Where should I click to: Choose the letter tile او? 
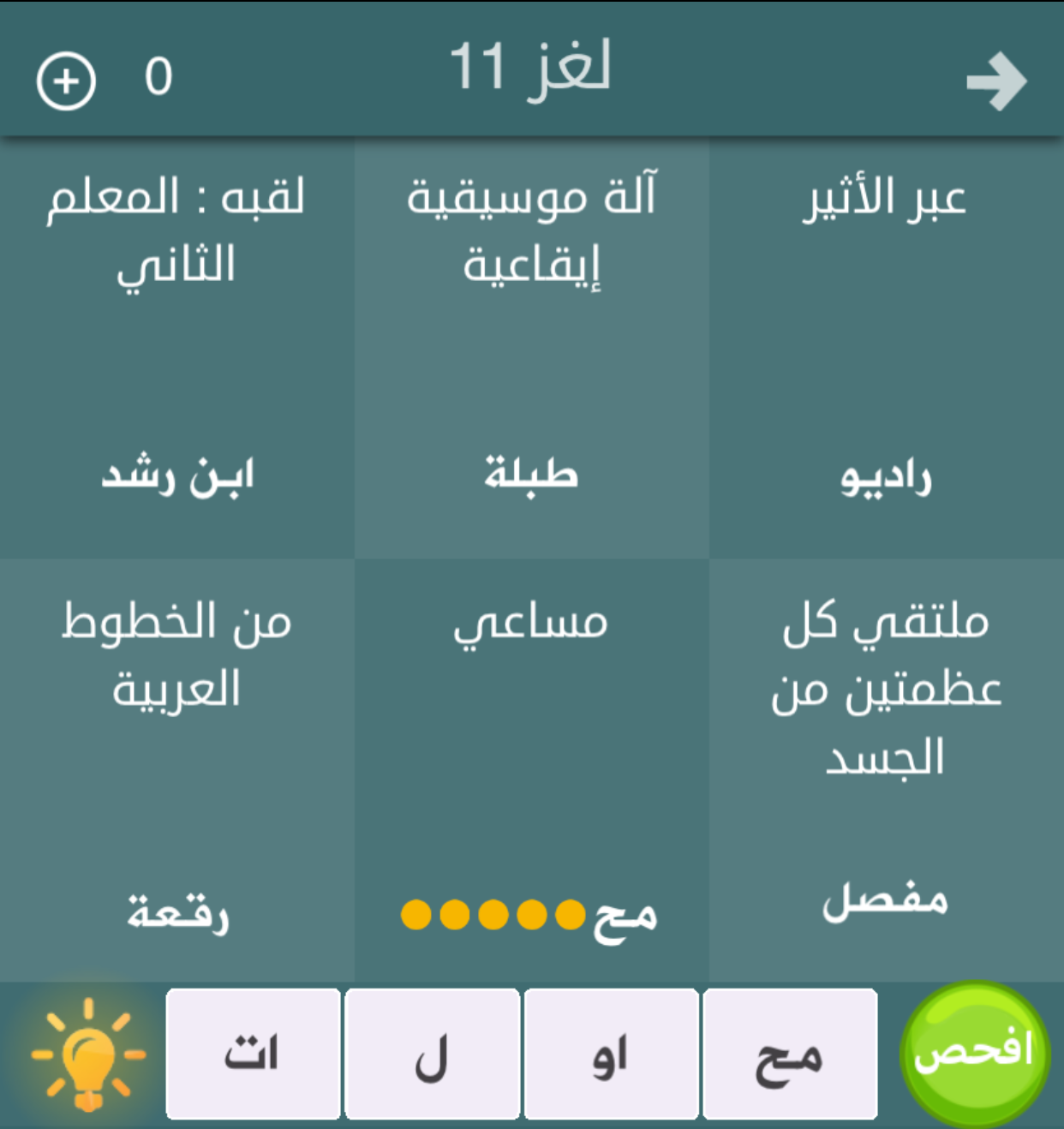[x=611, y=1054]
